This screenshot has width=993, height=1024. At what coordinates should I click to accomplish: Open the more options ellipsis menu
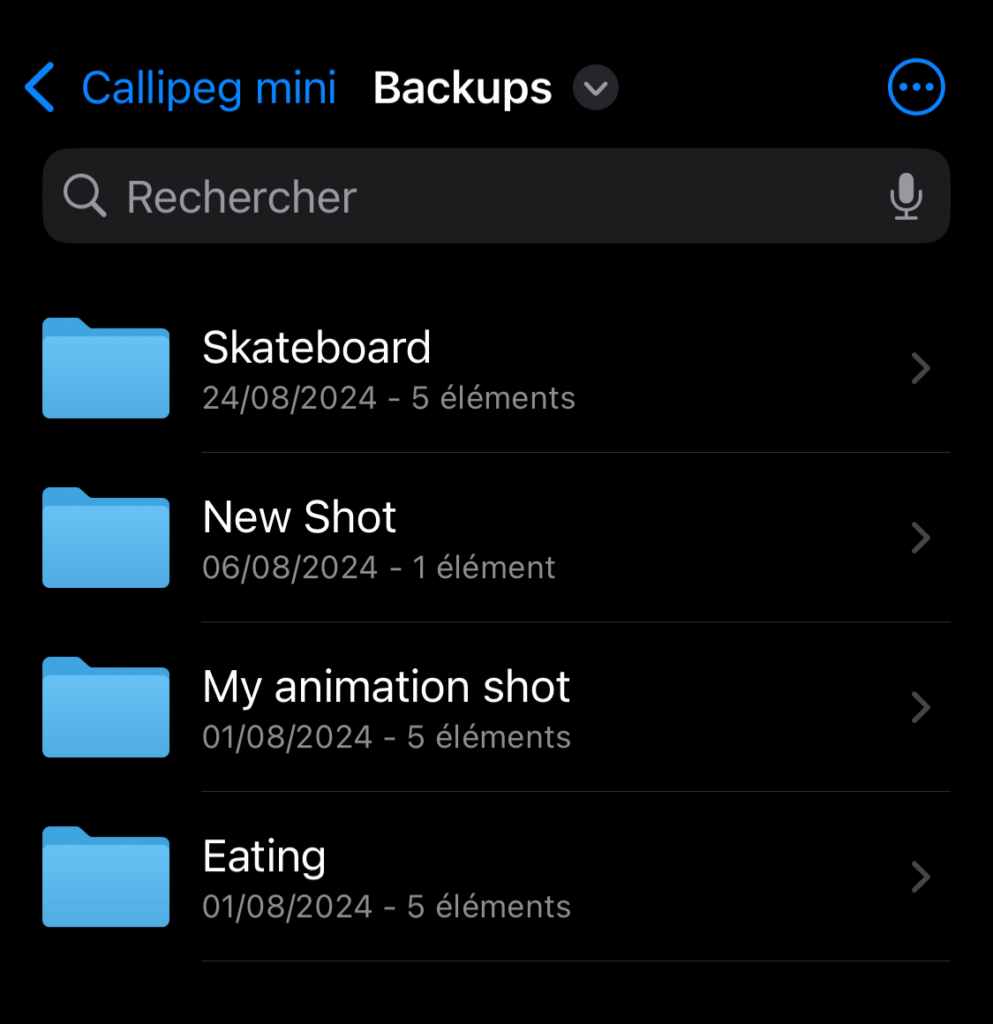(916, 88)
